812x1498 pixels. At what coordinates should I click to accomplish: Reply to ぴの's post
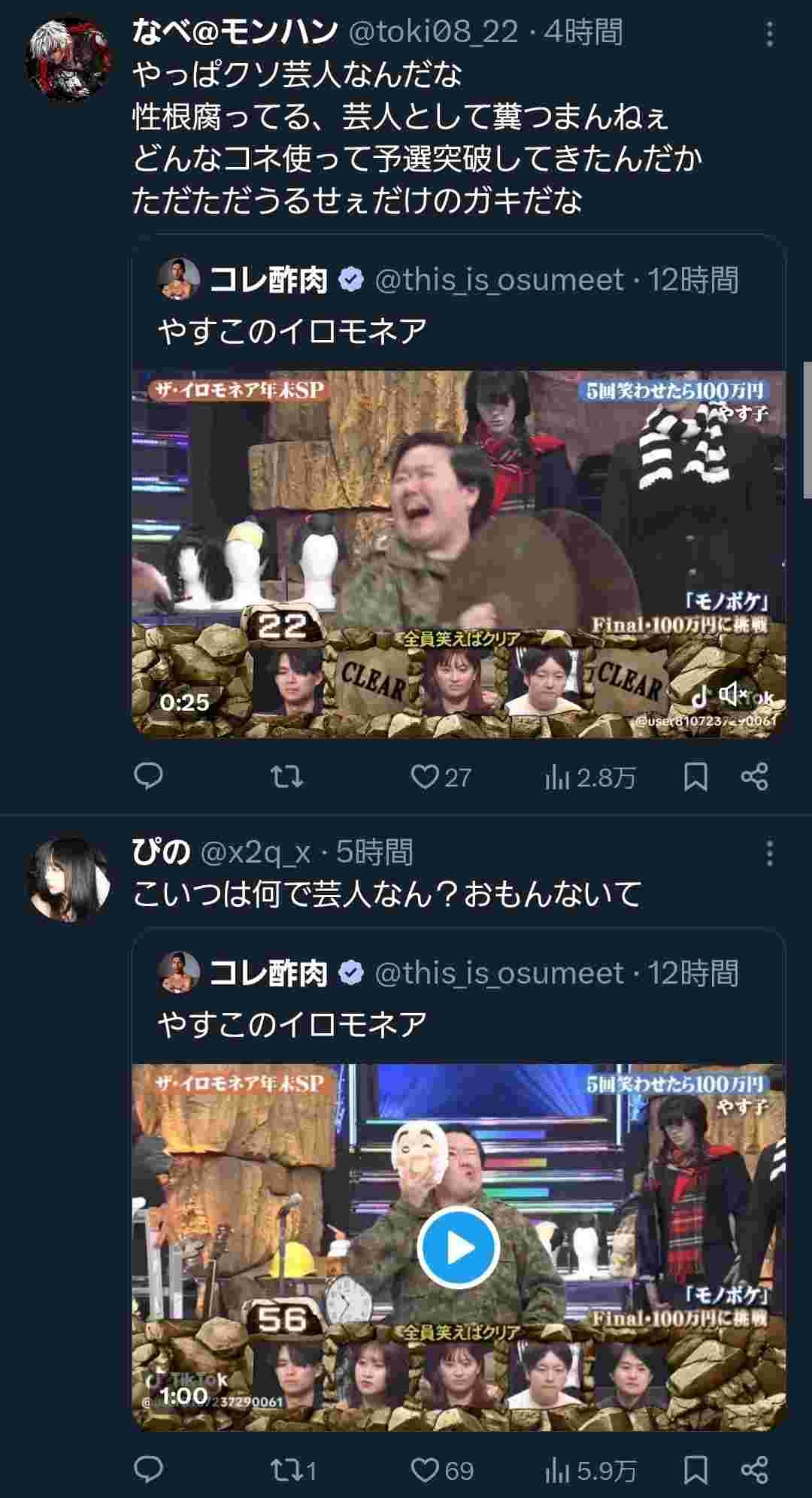coord(148,1470)
